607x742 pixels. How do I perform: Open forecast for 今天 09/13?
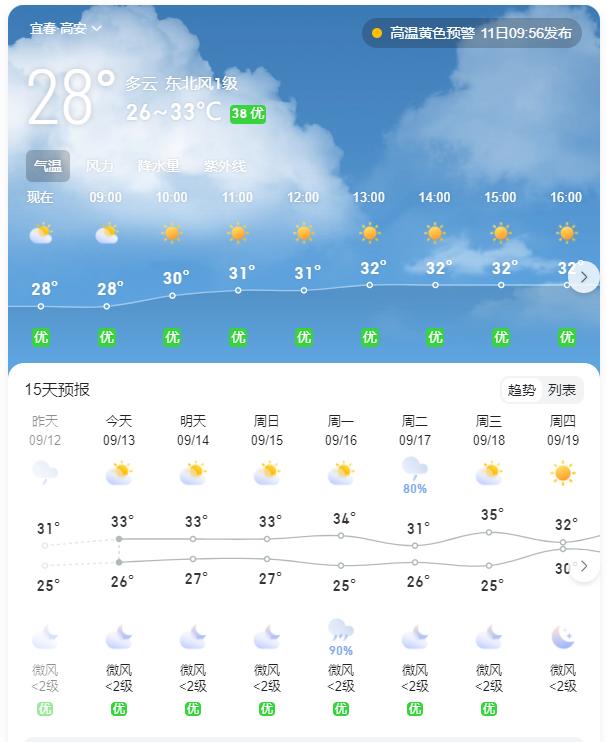click(x=119, y=430)
